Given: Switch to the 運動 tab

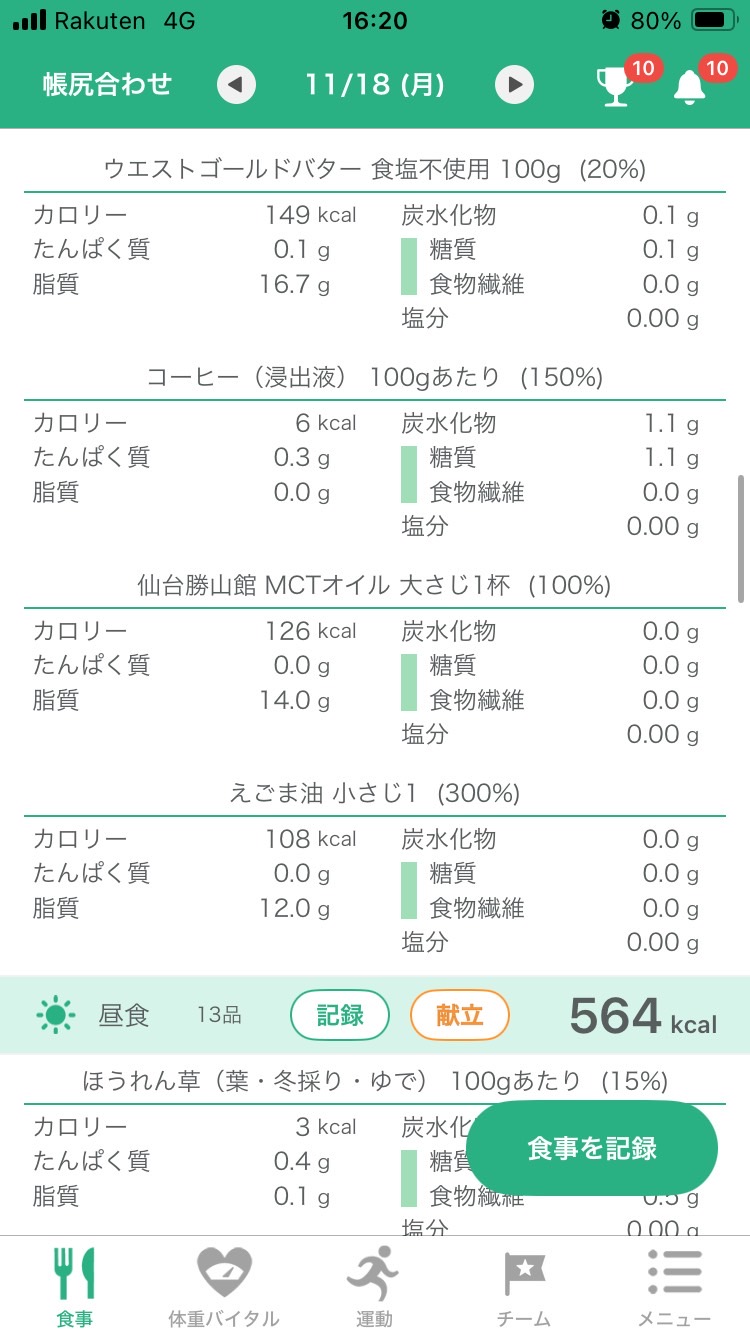Looking at the screenshot, I should pos(374,1286).
